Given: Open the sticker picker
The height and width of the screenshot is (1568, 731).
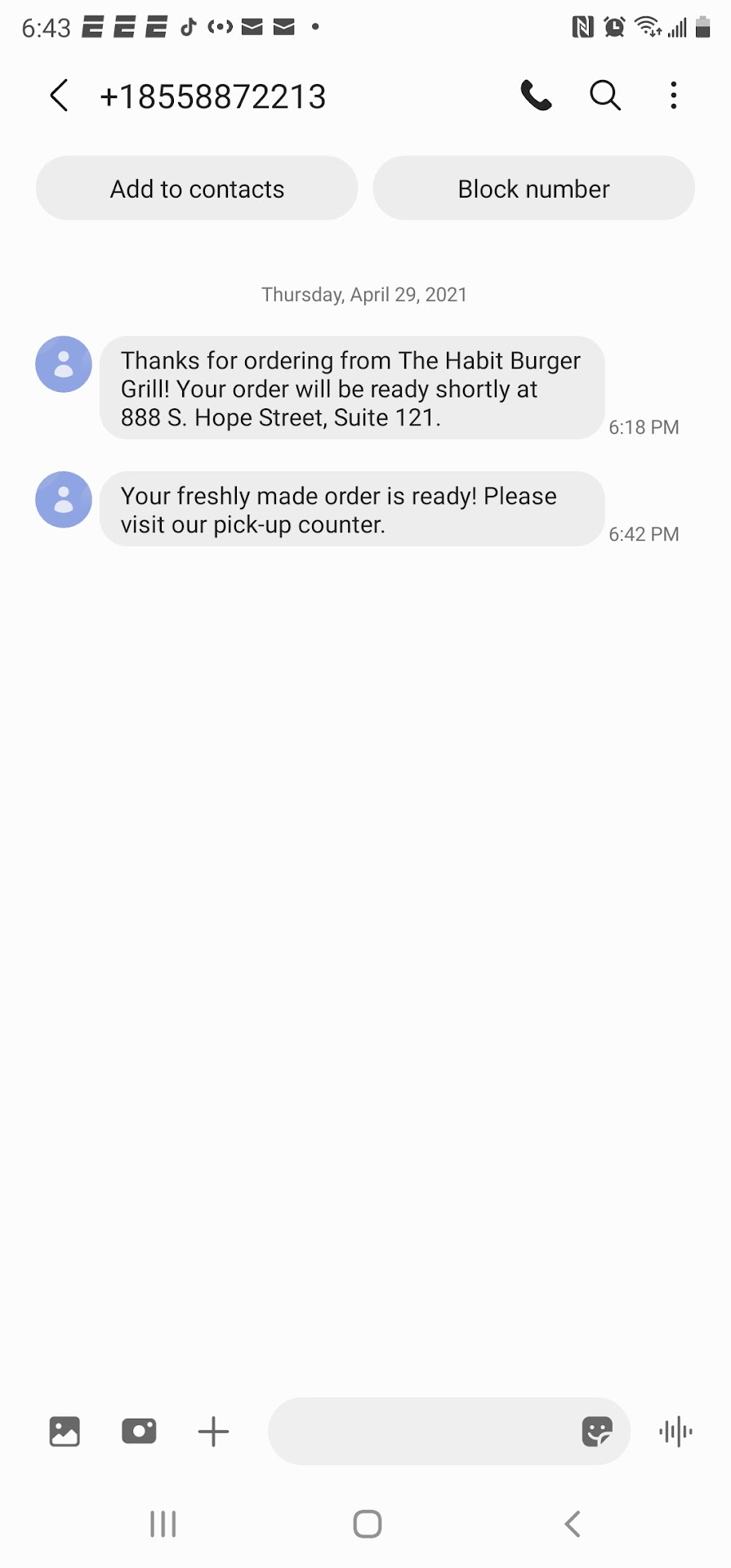Looking at the screenshot, I should click(597, 1432).
